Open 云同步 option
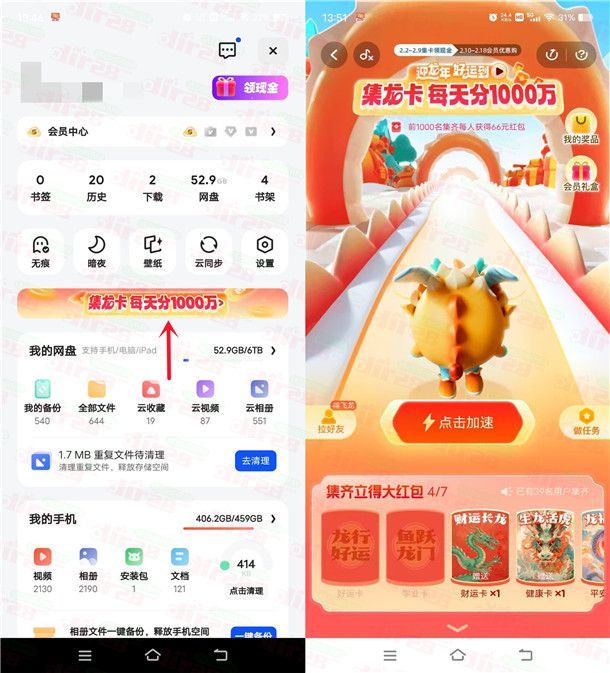This screenshot has width=610, height=673. (x=208, y=251)
